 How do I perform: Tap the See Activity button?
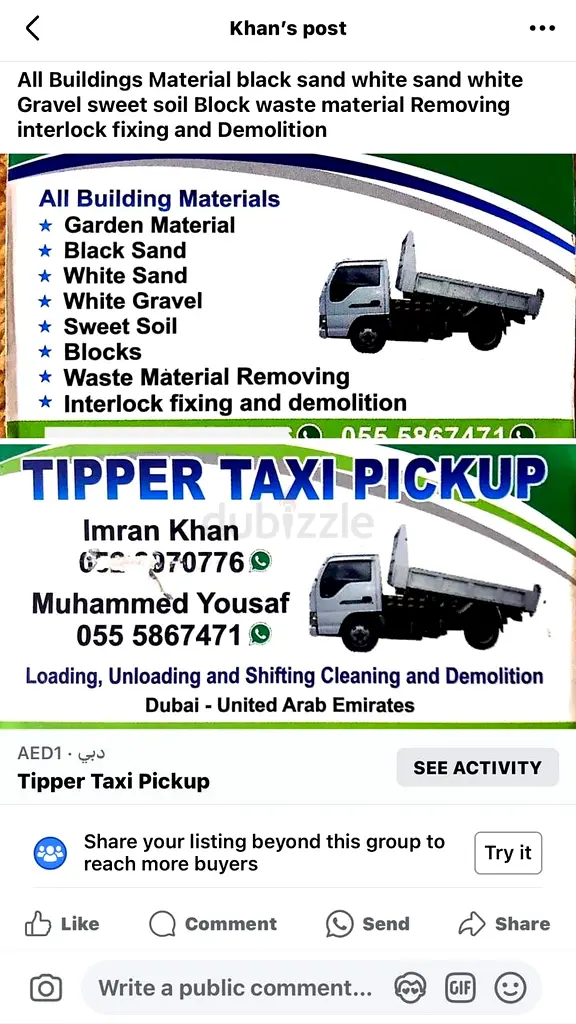[477, 767]
